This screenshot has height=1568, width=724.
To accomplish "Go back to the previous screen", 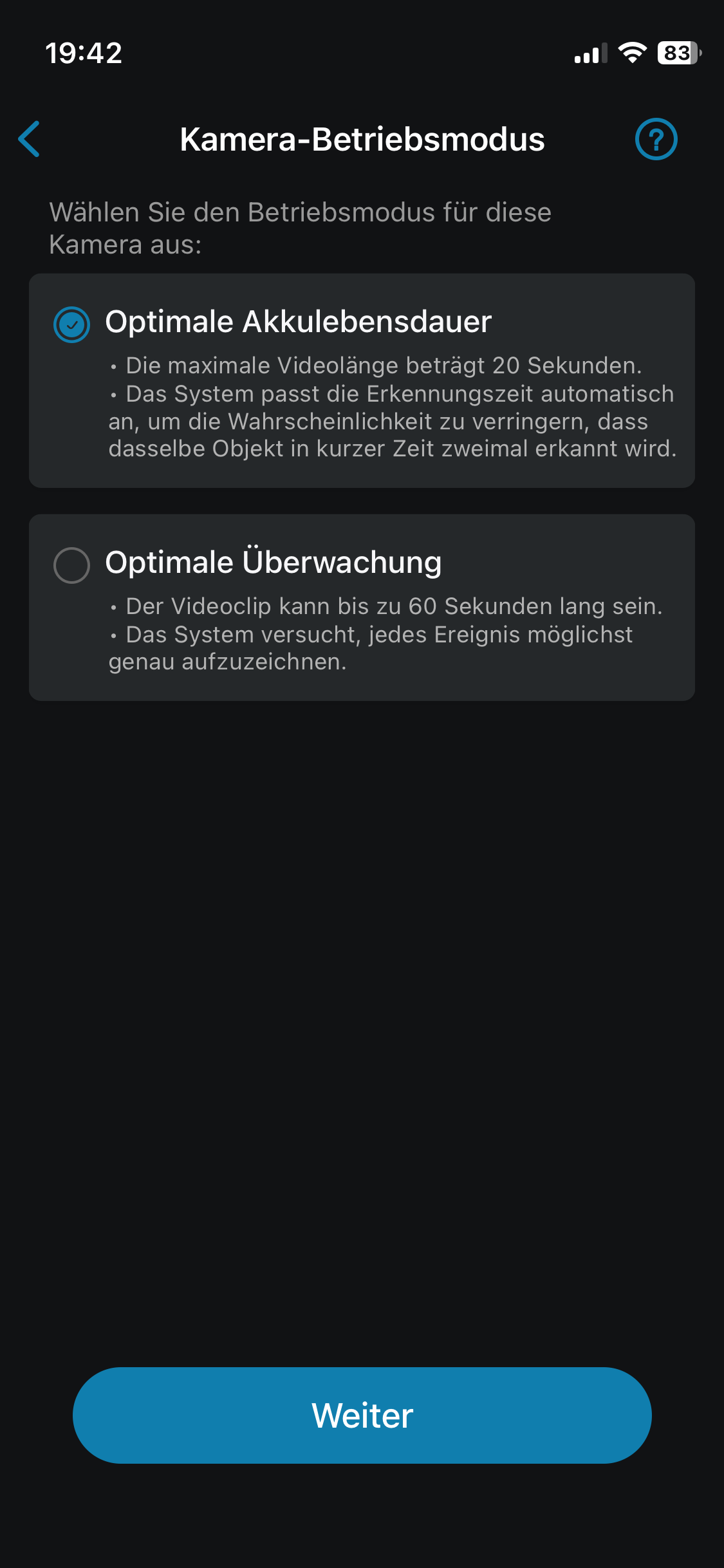I will pos(30,139).
